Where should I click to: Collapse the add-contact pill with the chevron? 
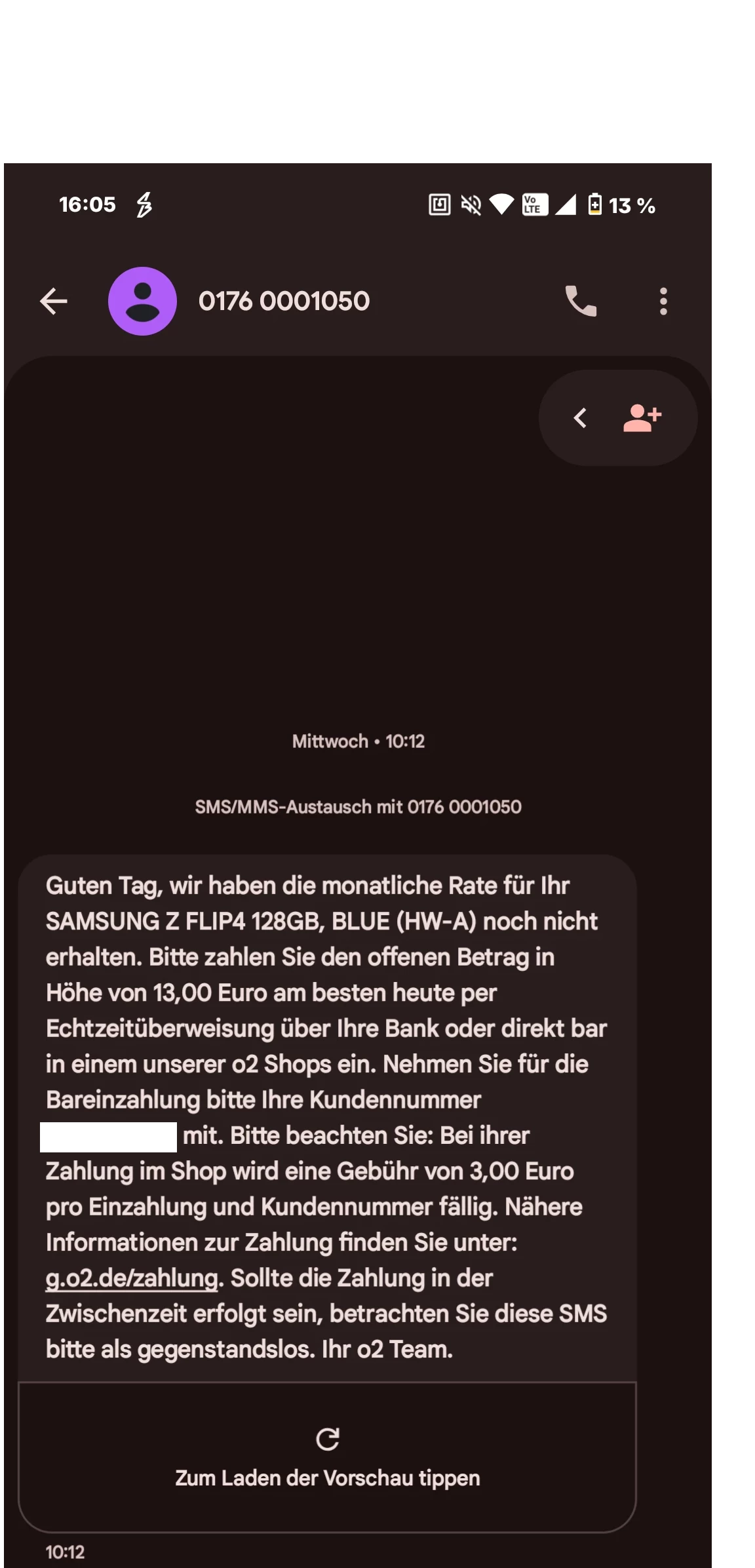point(580,418)
